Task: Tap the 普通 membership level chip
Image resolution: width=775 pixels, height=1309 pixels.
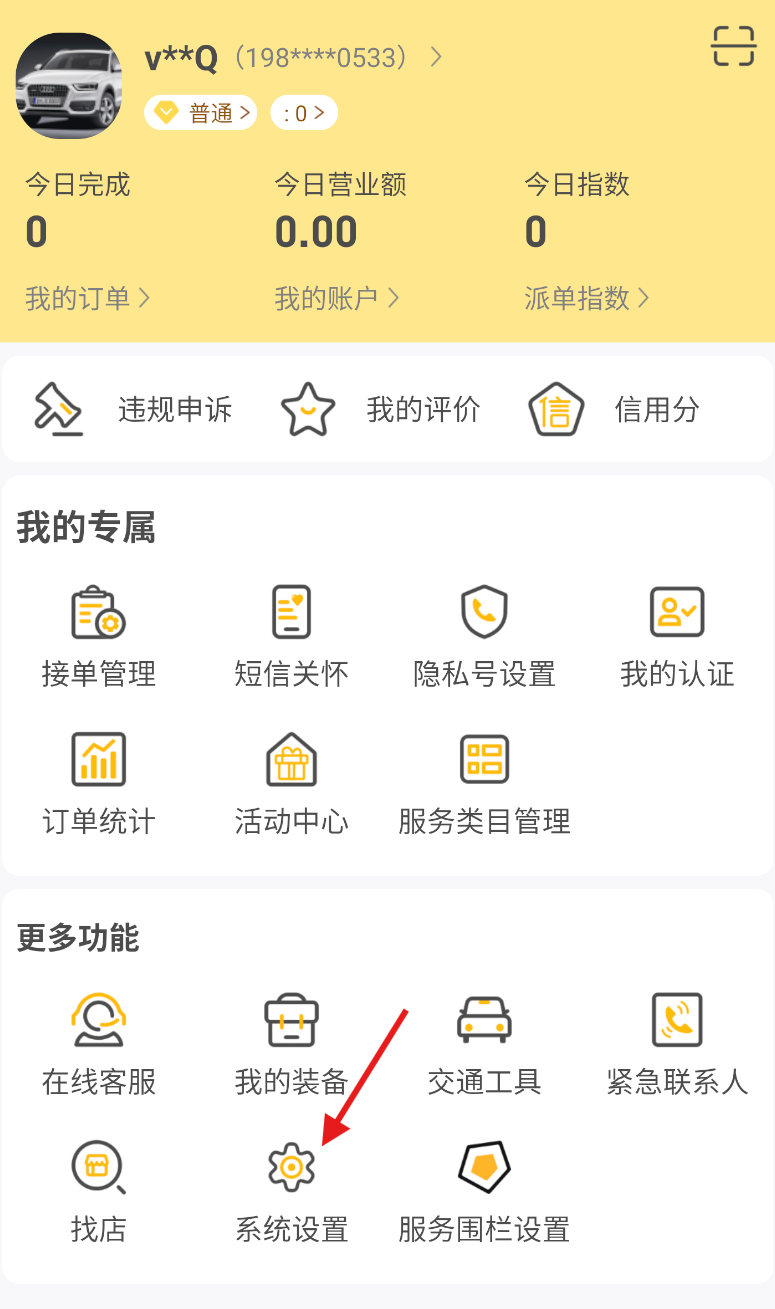Action: click(201, 113)
